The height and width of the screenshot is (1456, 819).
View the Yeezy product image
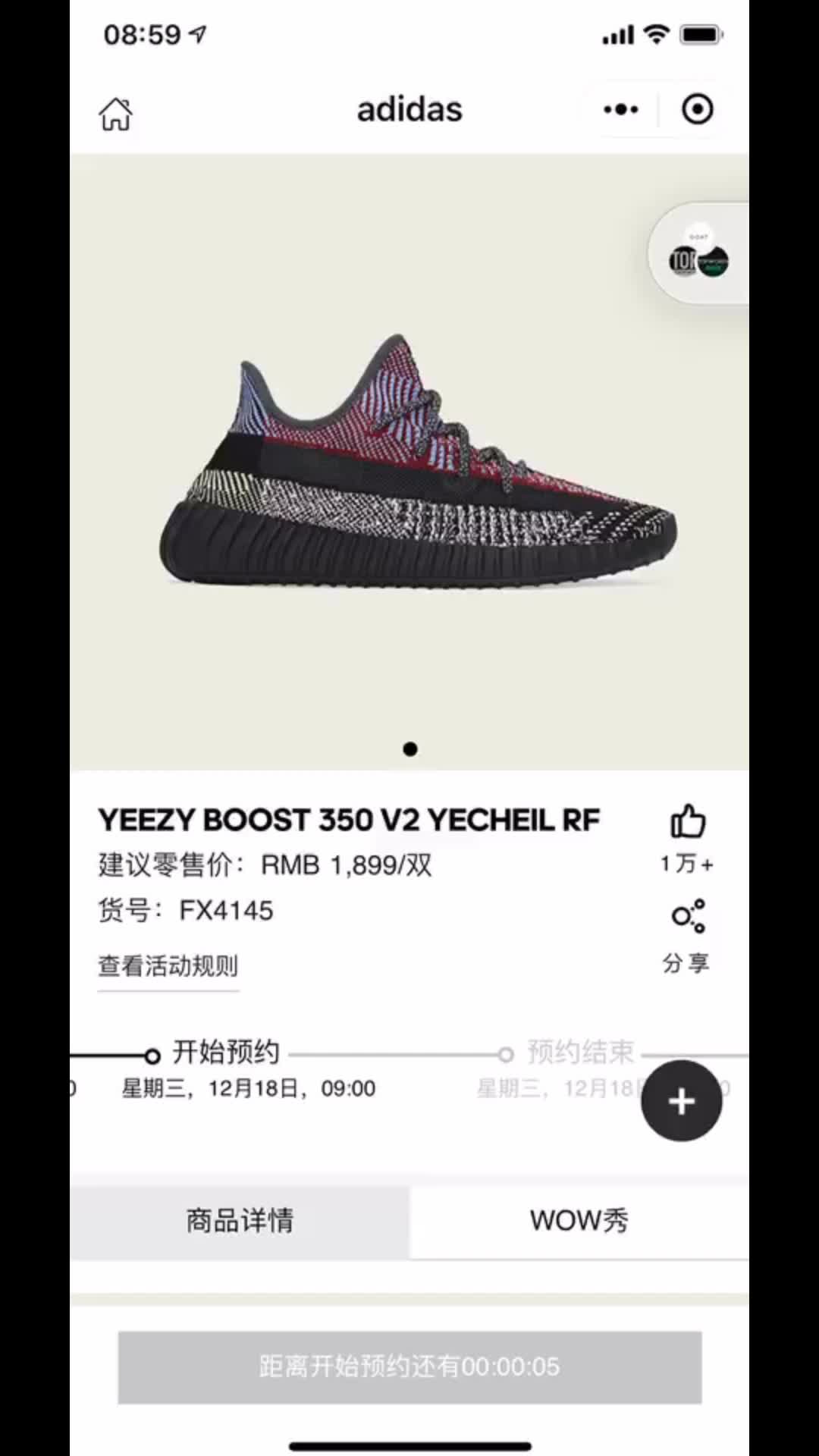pos(417,463)
